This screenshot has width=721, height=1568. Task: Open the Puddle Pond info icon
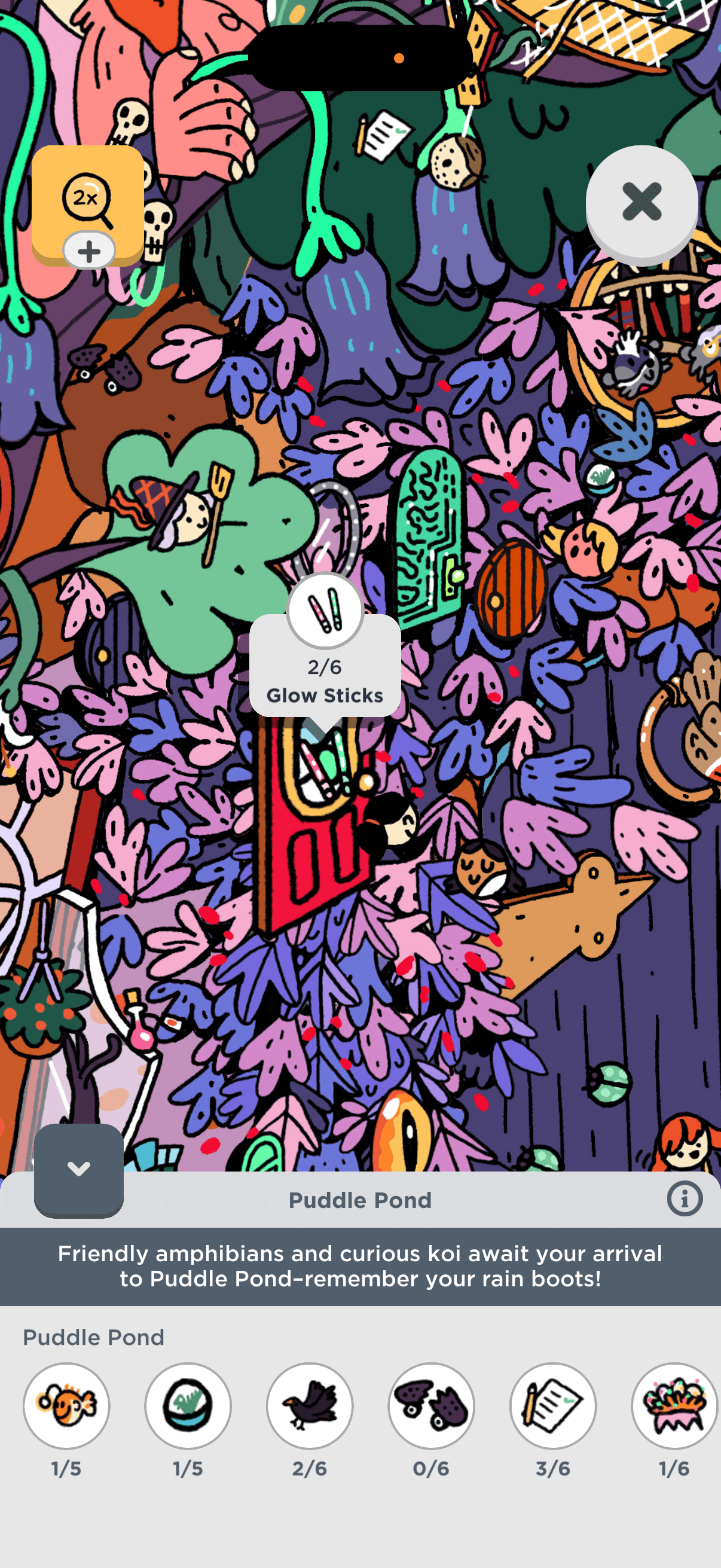click(685, 1198)
